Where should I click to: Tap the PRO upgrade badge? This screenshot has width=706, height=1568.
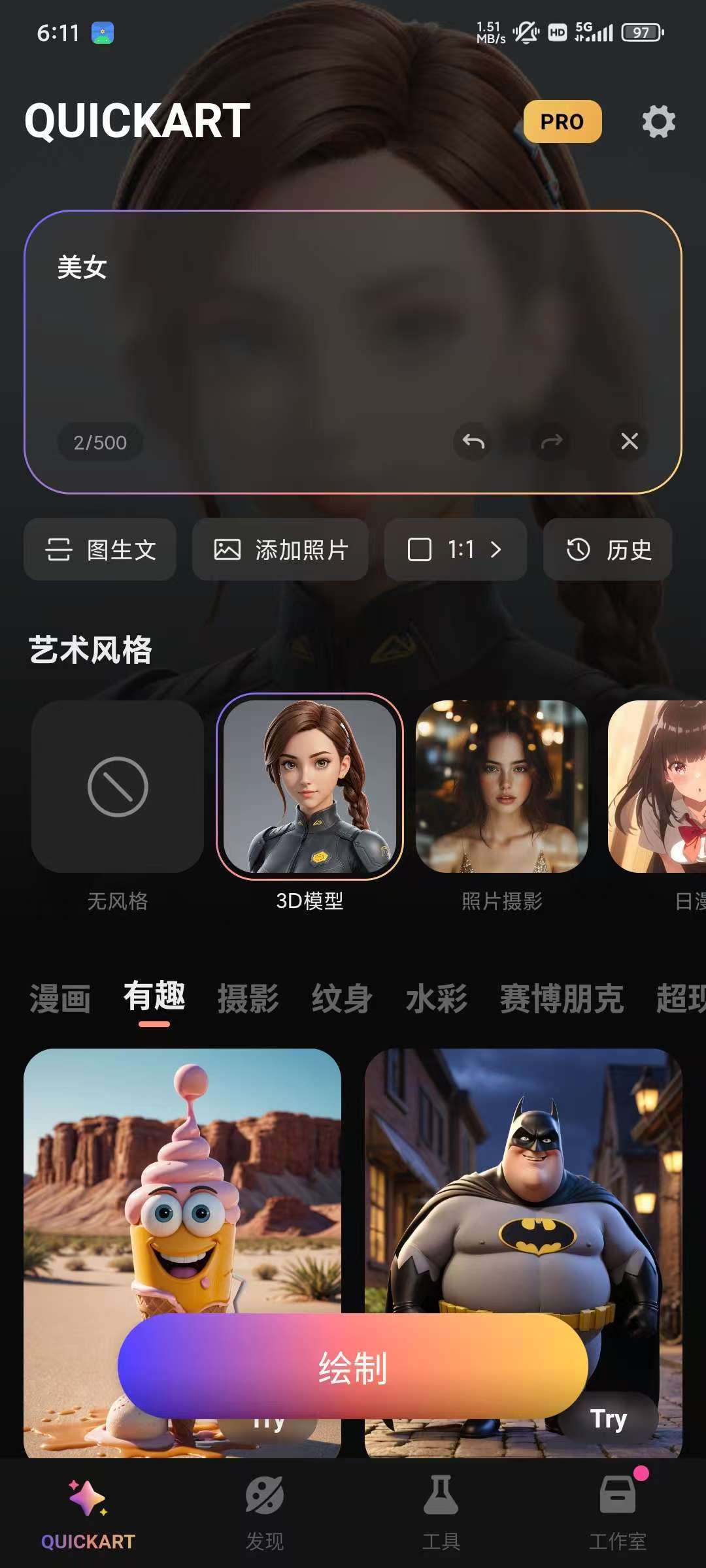pyautogui.click(x=562, y=122)
